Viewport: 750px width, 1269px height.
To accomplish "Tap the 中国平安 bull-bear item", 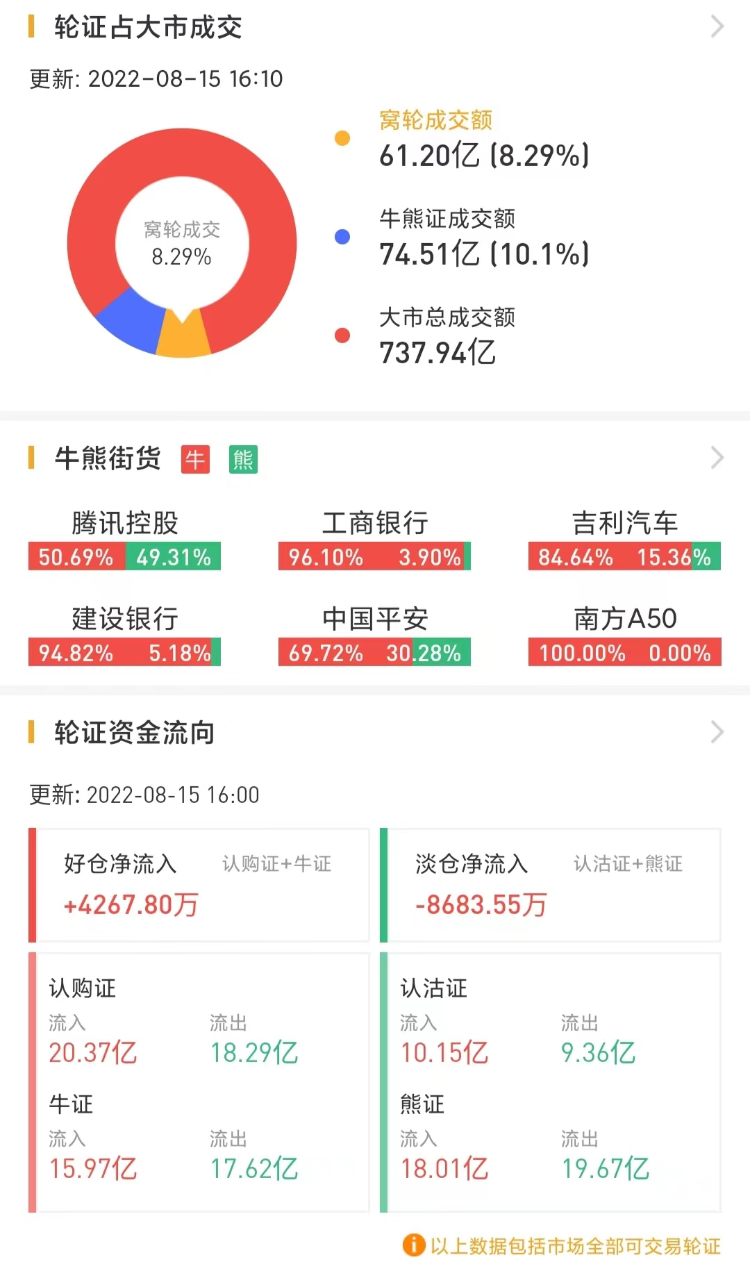I will pos(375,636).
